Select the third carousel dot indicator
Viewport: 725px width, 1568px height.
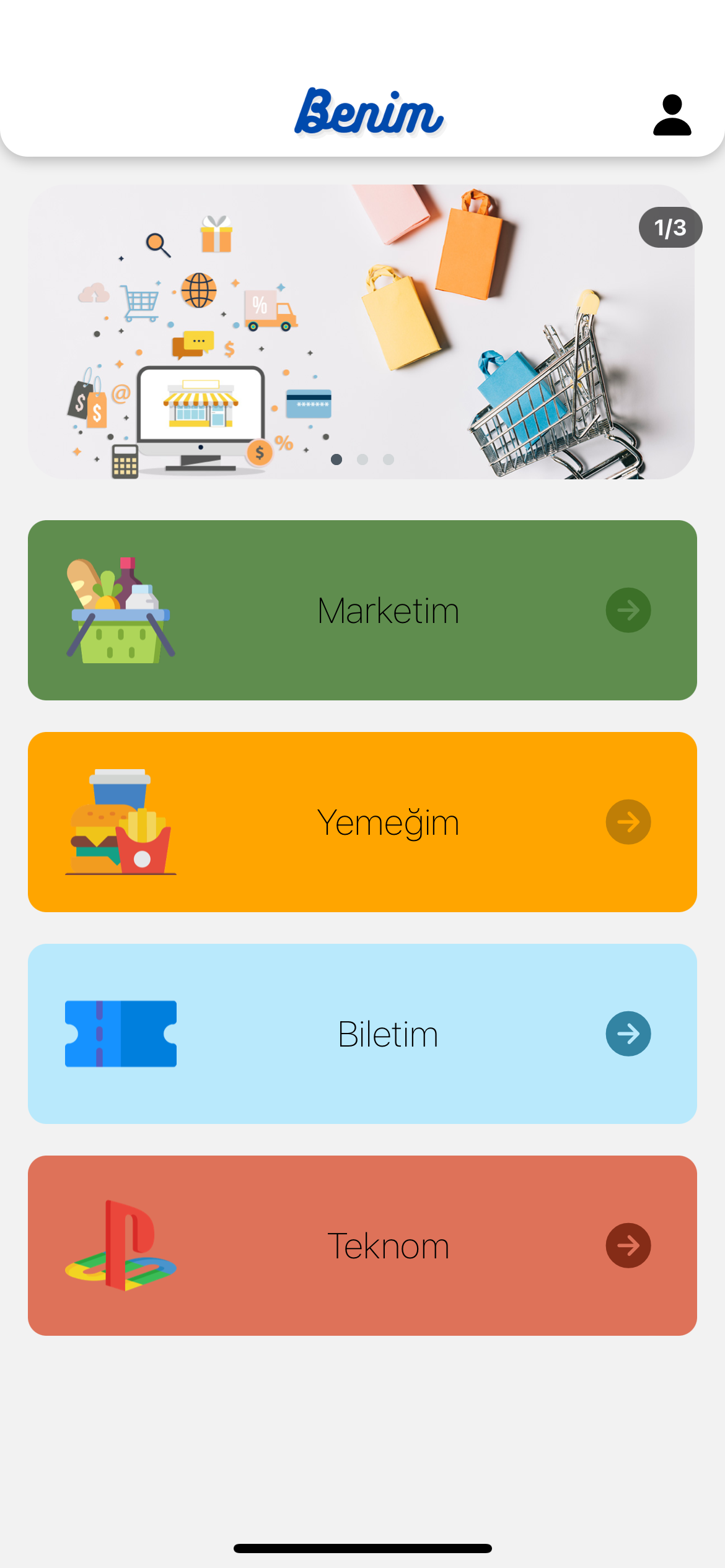coord(388,459)
